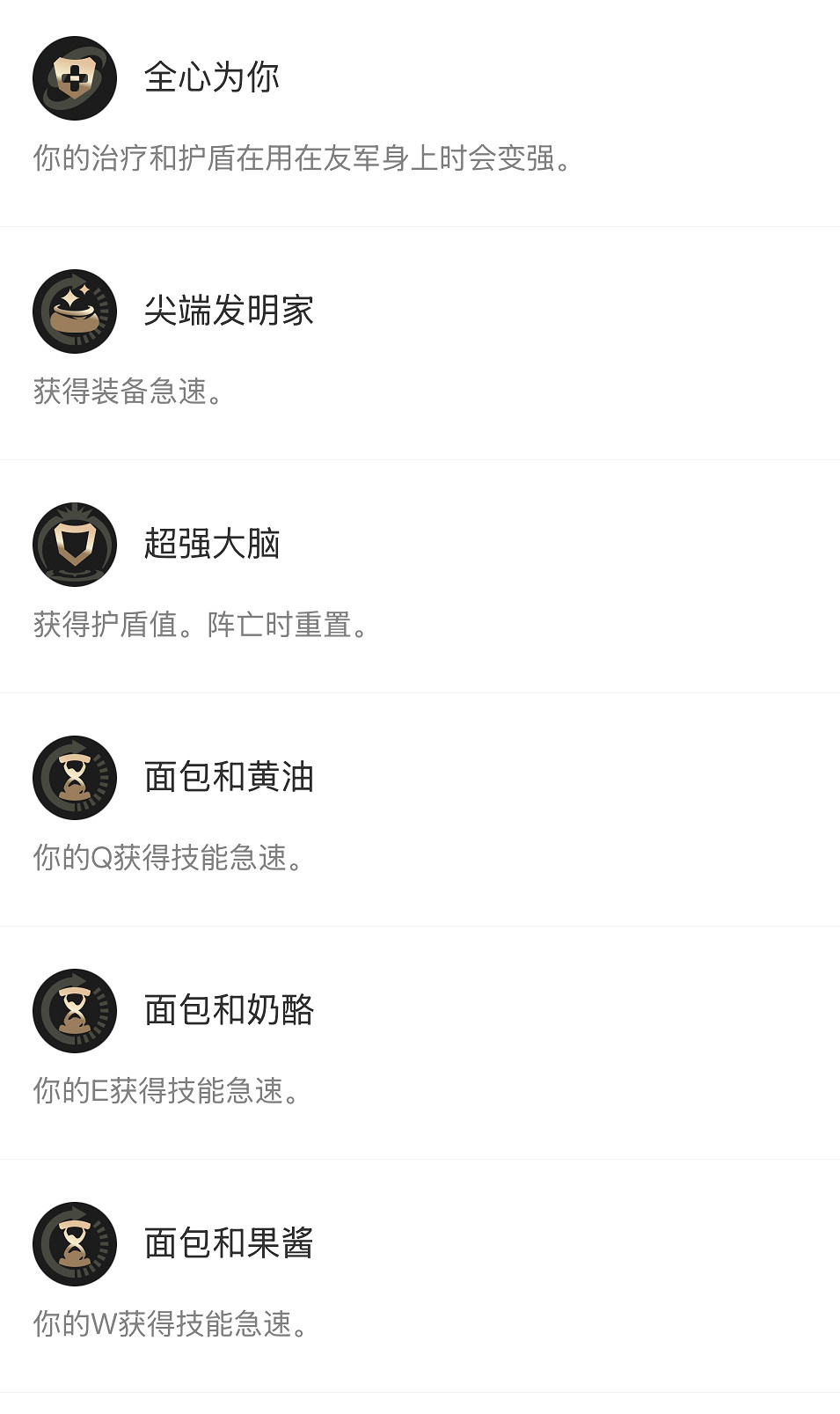Select the 面包和奶酪 title text

(x=230, y=1011)
